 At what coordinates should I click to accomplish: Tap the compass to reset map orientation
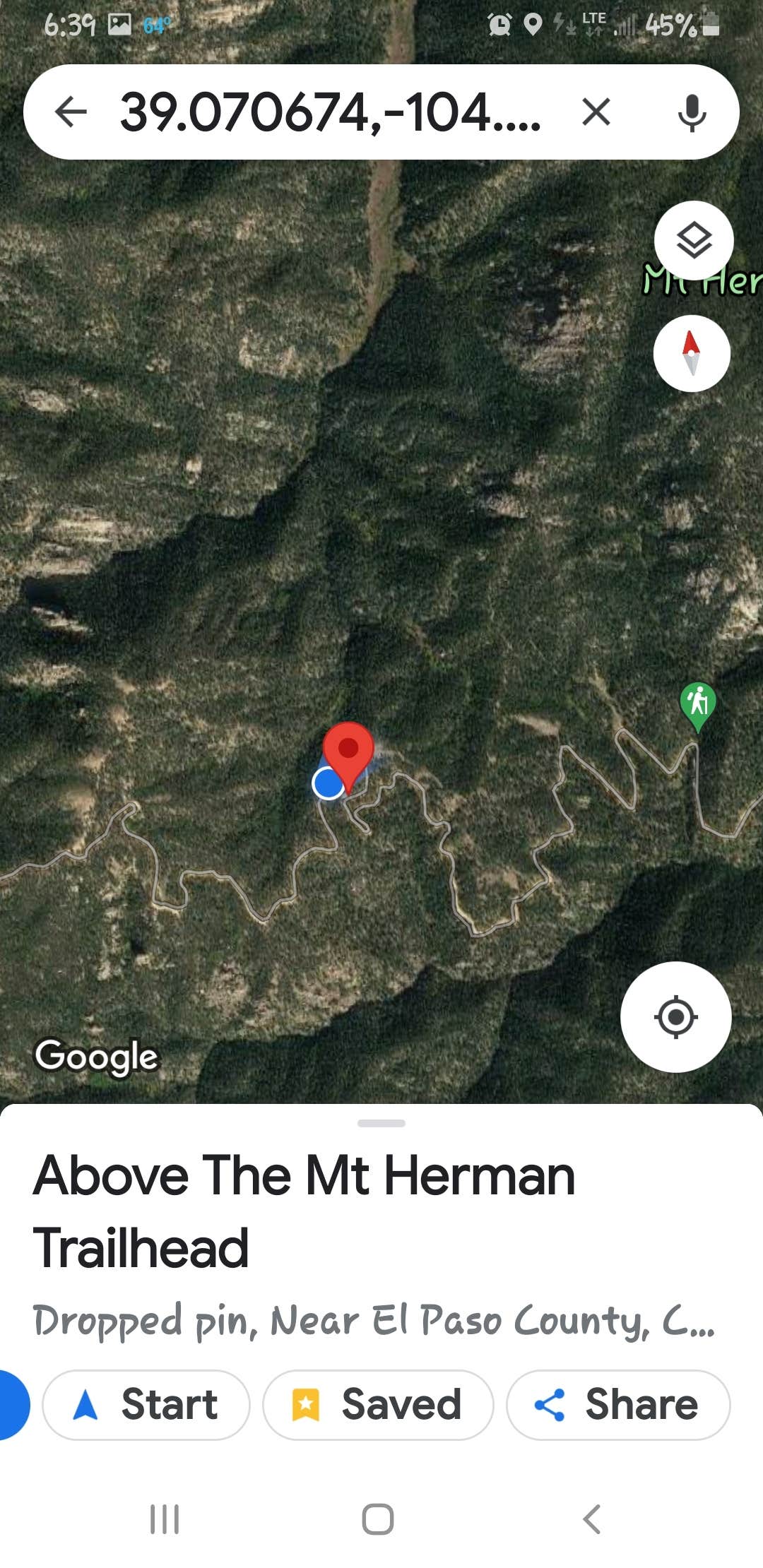click(x=691, y=353)
